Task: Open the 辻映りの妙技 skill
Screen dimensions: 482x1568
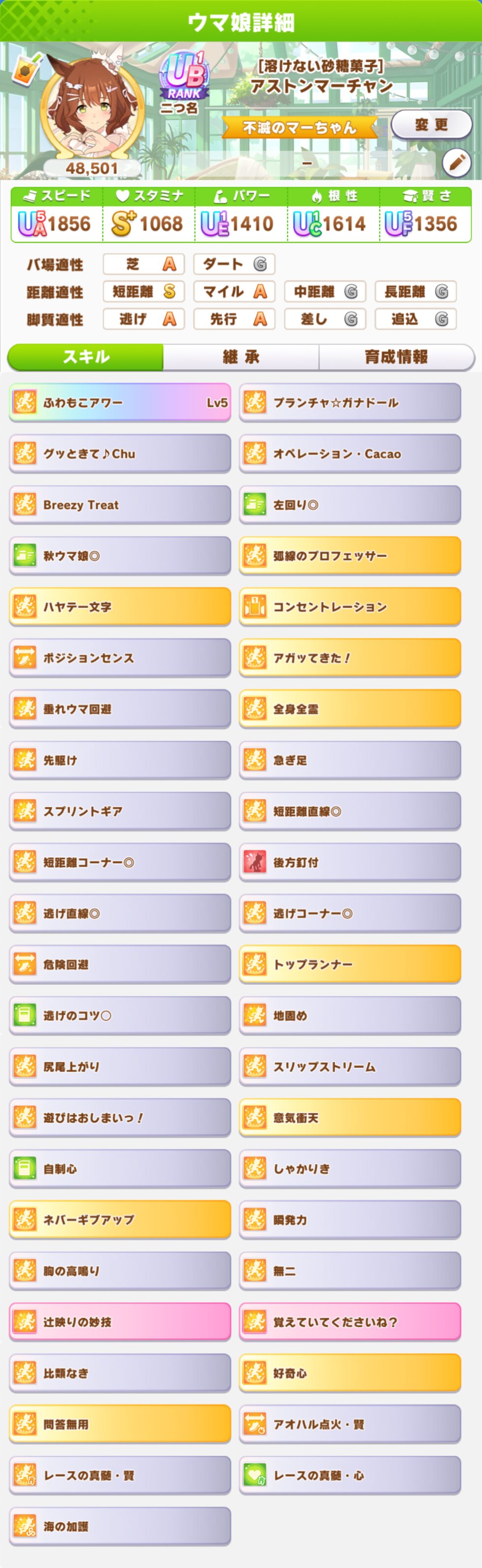Action: point(120,1322)
